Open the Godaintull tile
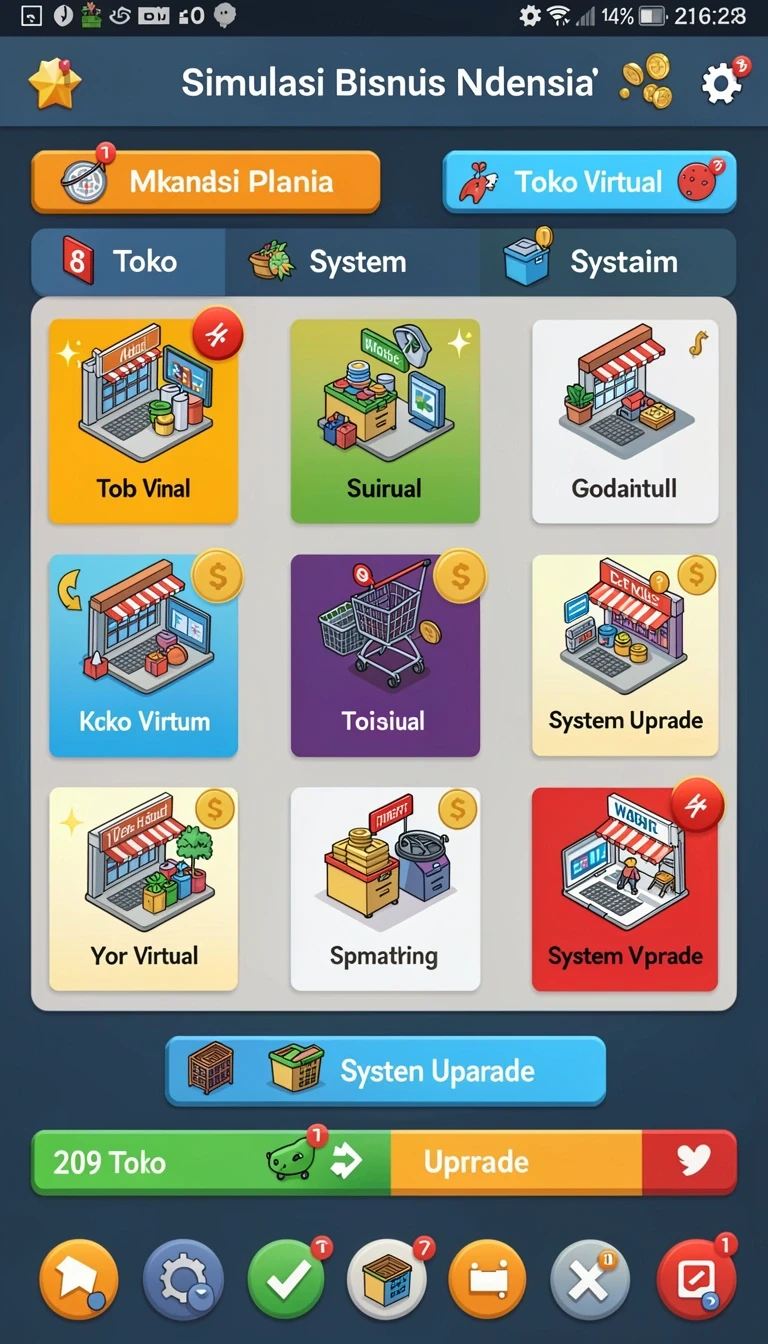 [625, 421]
